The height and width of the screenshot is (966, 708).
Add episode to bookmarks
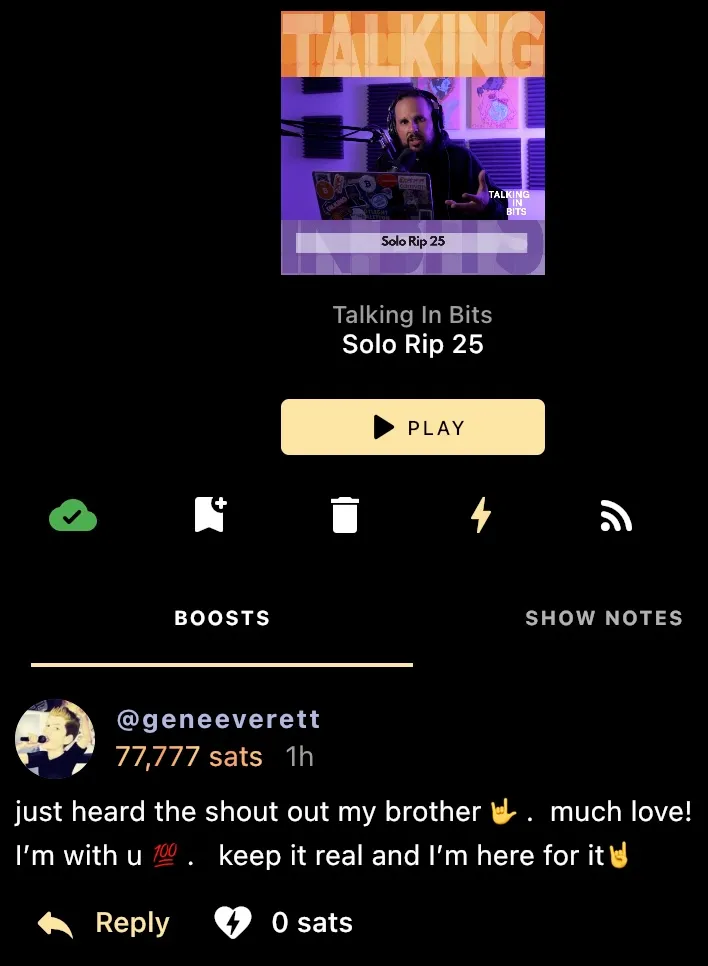[x=209, y=516]
